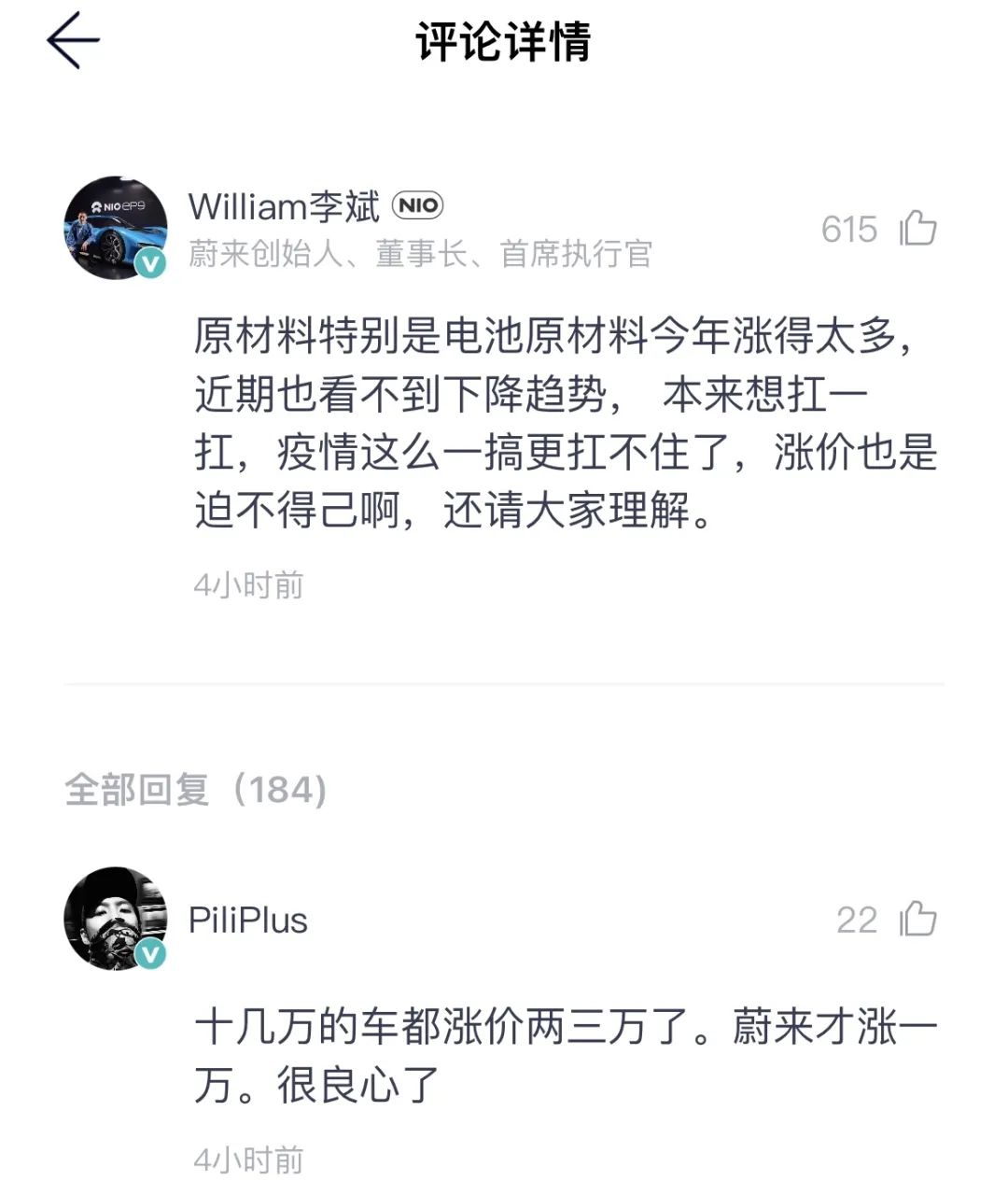This screenshot has height=1195, width=1008.
Task: Go back from the 评论详情 page
Action: (73, 41)
